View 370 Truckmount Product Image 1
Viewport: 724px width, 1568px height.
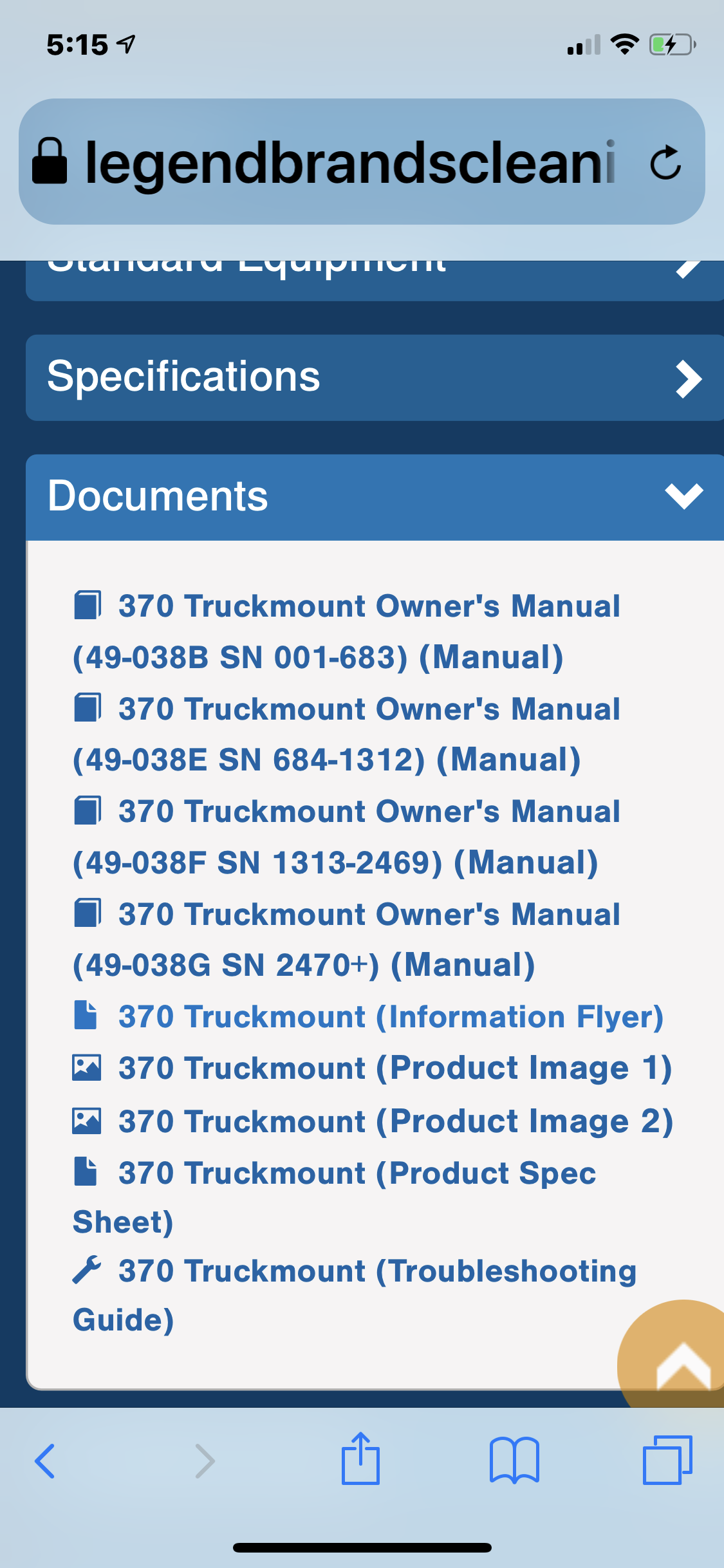(394, 1069)
